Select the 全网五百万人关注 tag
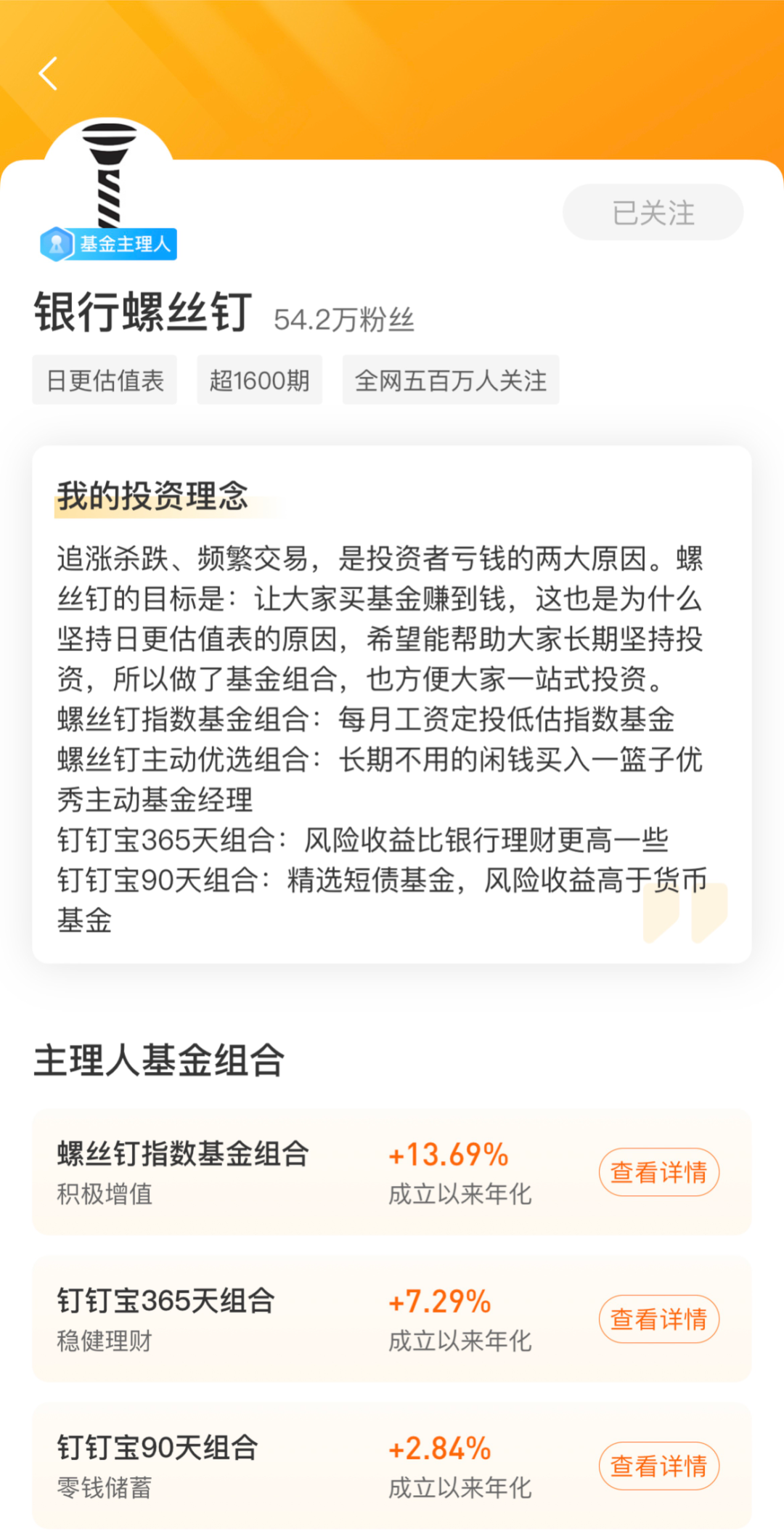Image resolution: width=784 pixels, height=1539 pixels. [450, 380]
